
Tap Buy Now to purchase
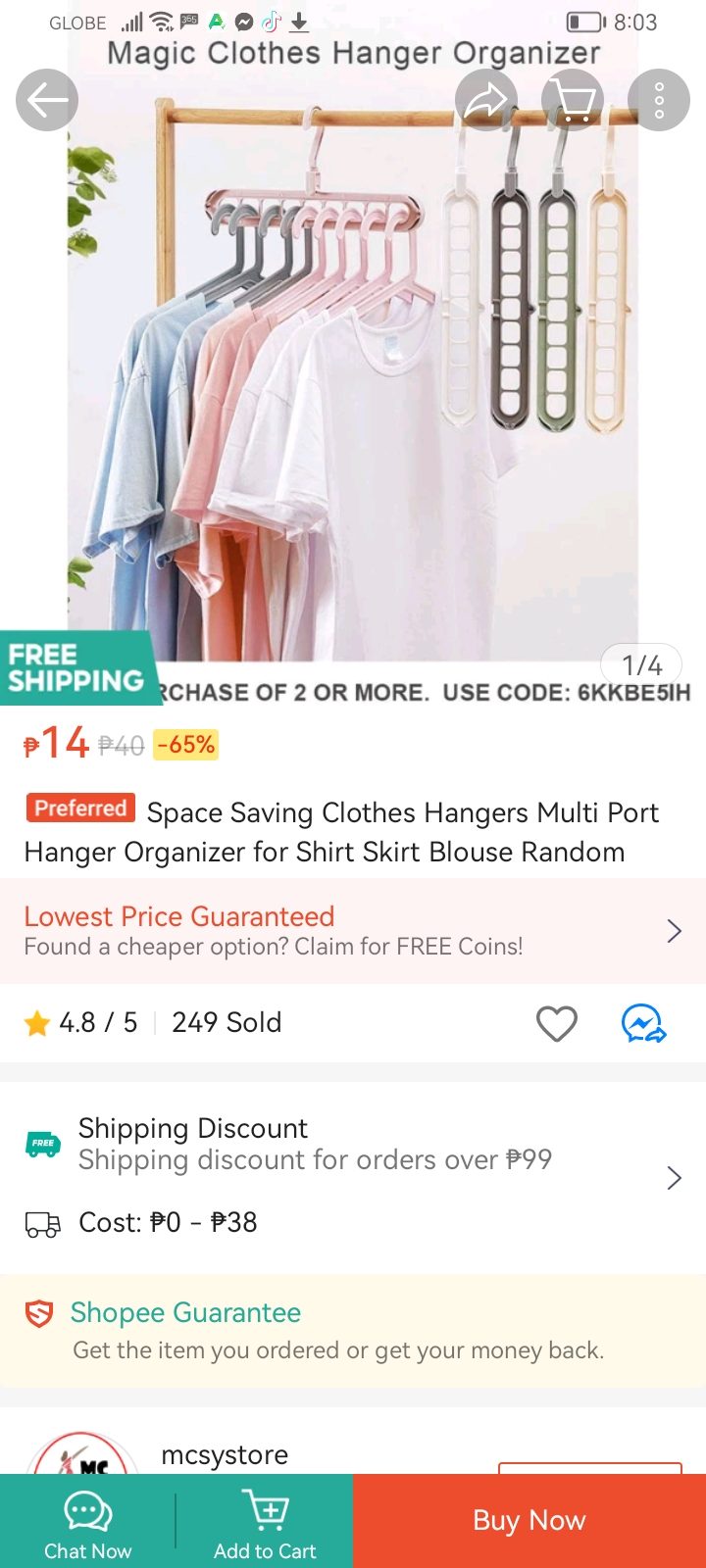click(529, 1520)
